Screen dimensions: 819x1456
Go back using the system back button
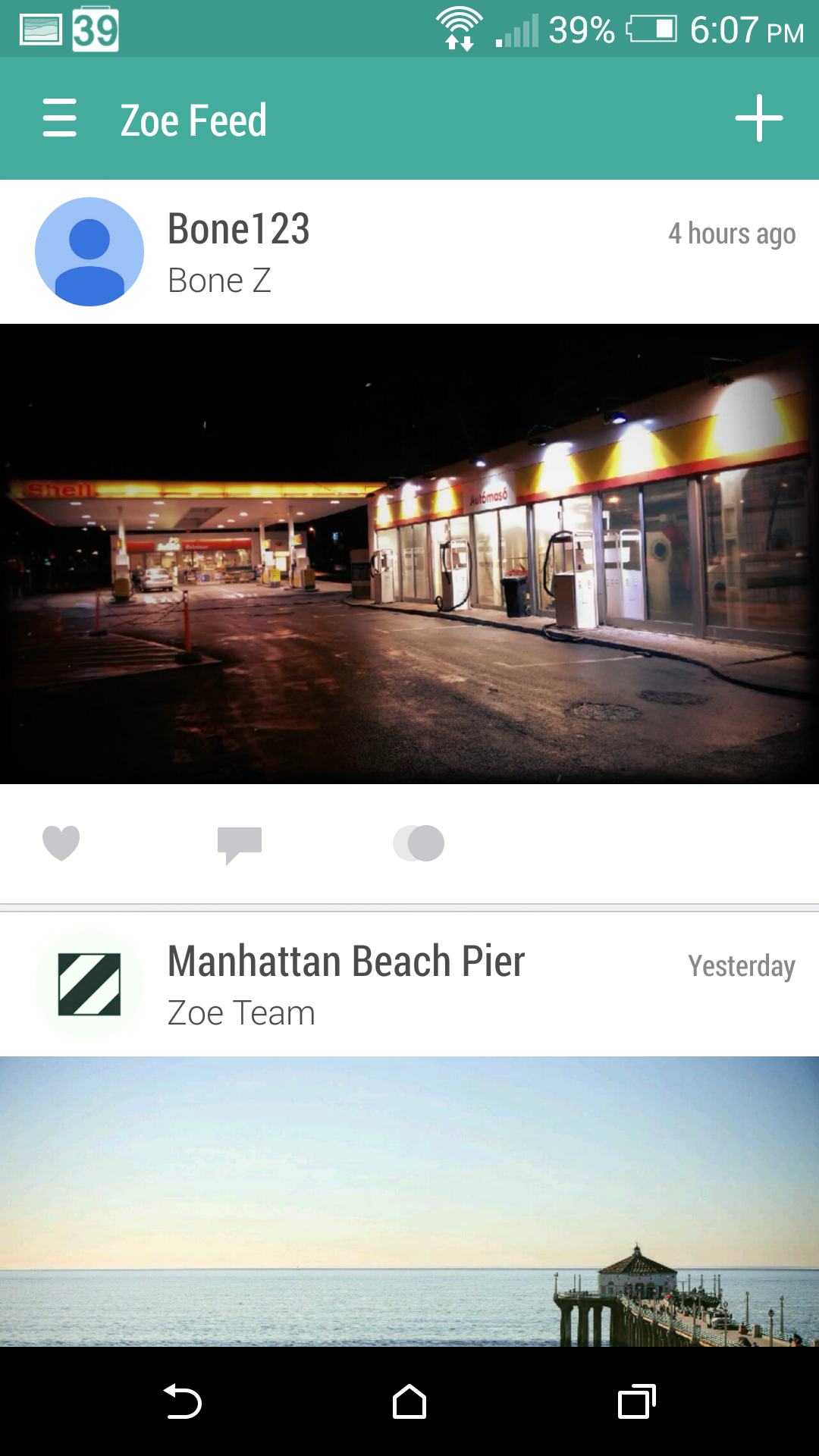point(182,1401)
